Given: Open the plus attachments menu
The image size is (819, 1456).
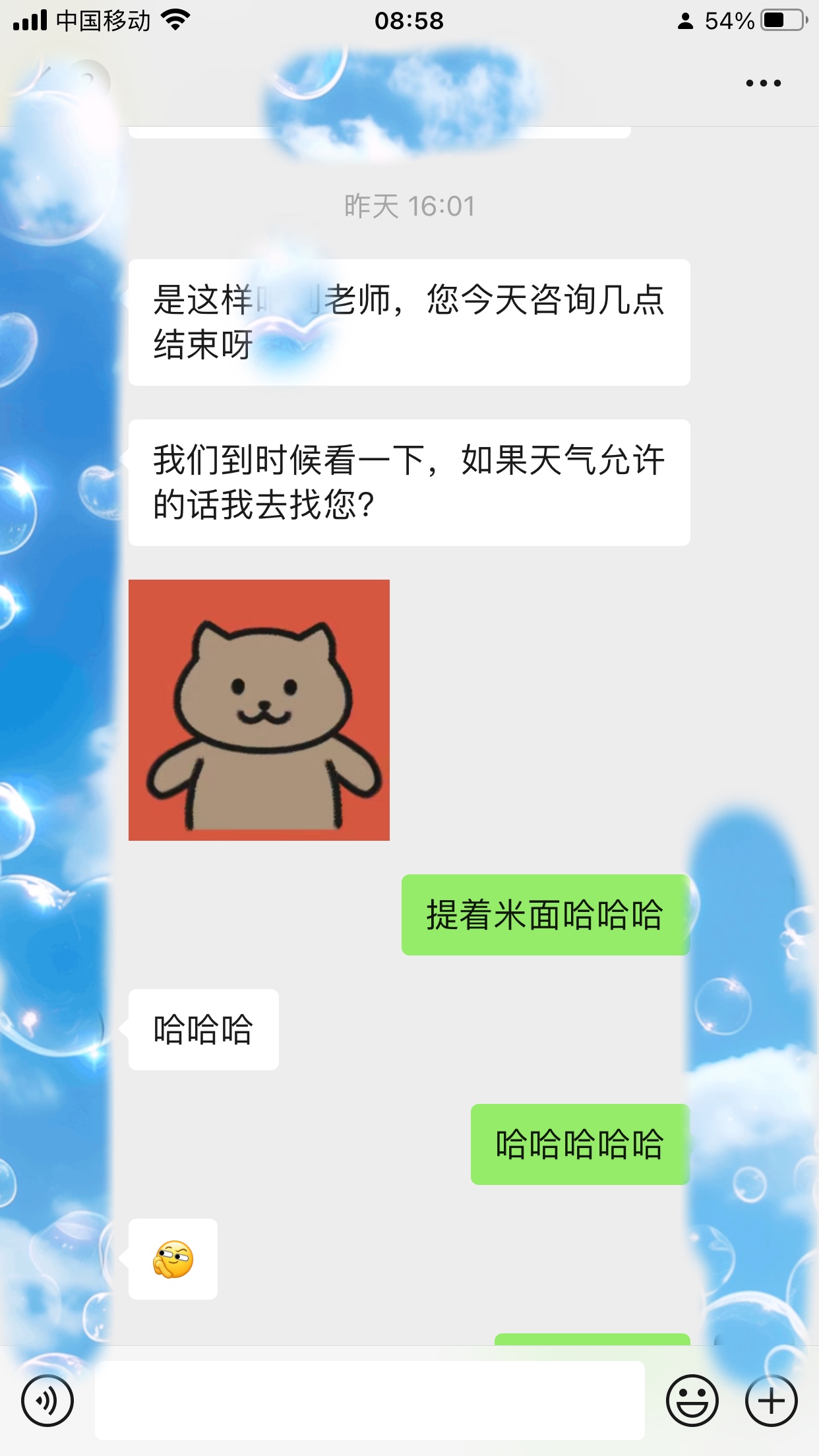Looking at the screenshot, I should point(771,1401).
